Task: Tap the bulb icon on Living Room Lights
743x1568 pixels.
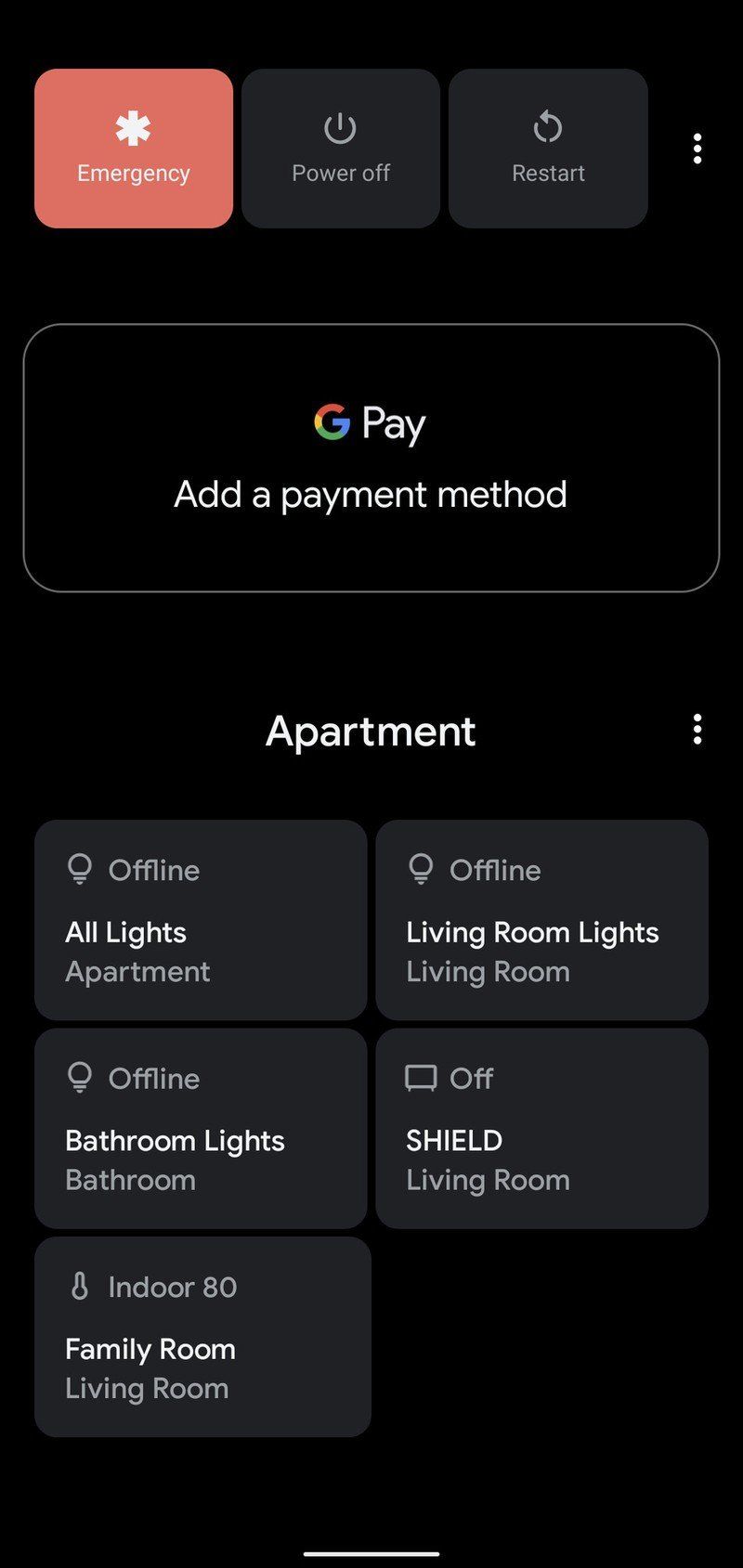Action: (423, 867)
